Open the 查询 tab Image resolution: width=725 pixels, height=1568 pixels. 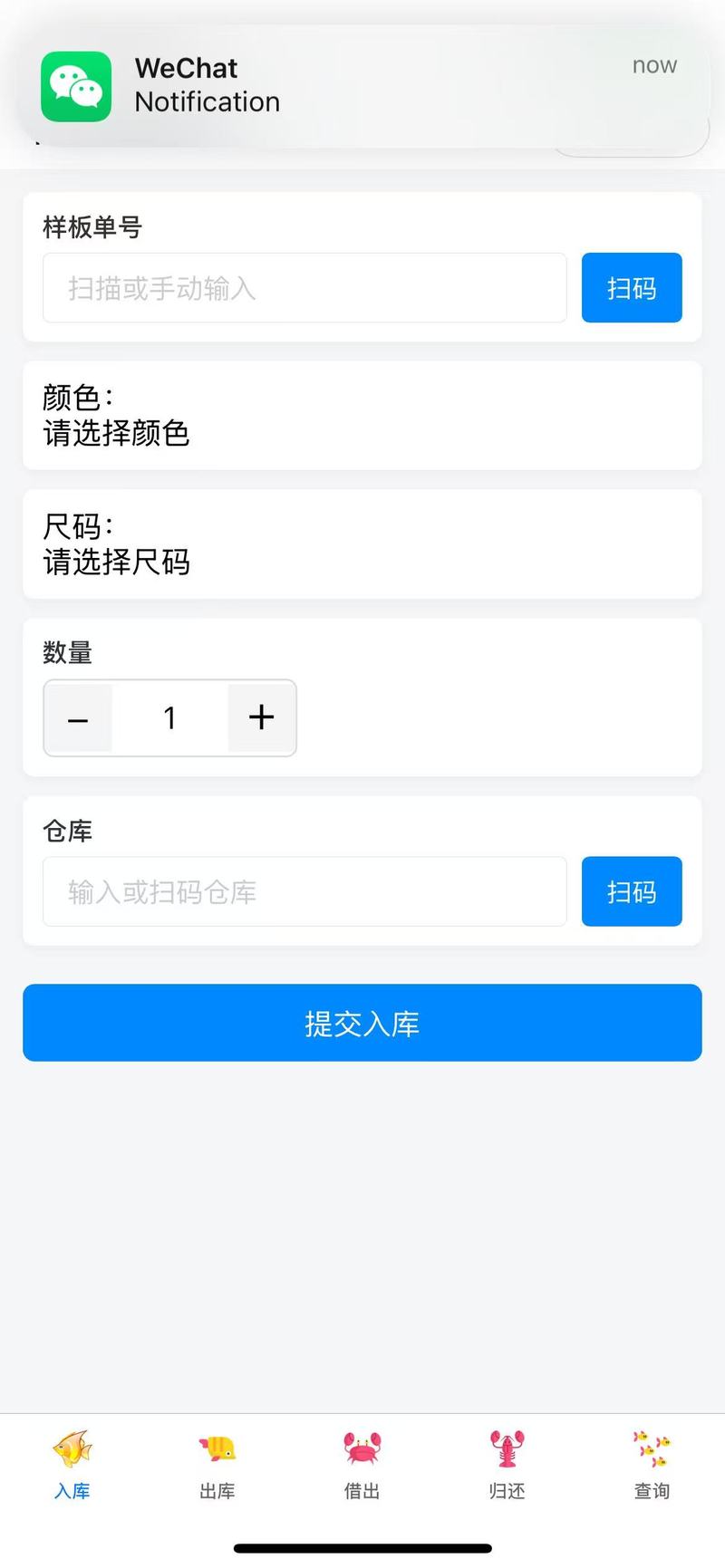[652, 1464]
